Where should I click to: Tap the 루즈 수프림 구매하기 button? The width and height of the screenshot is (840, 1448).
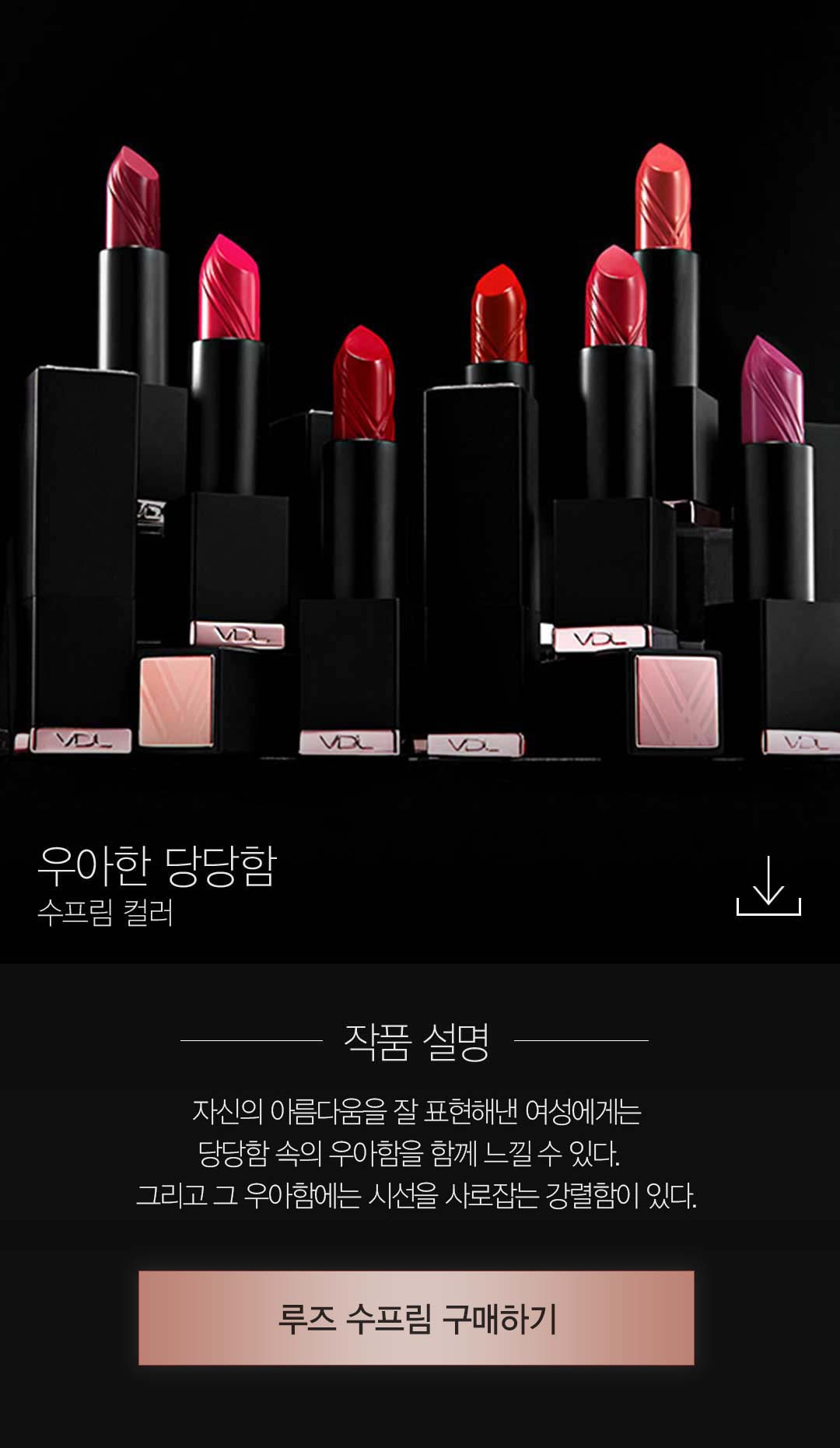coord(416,1317)
